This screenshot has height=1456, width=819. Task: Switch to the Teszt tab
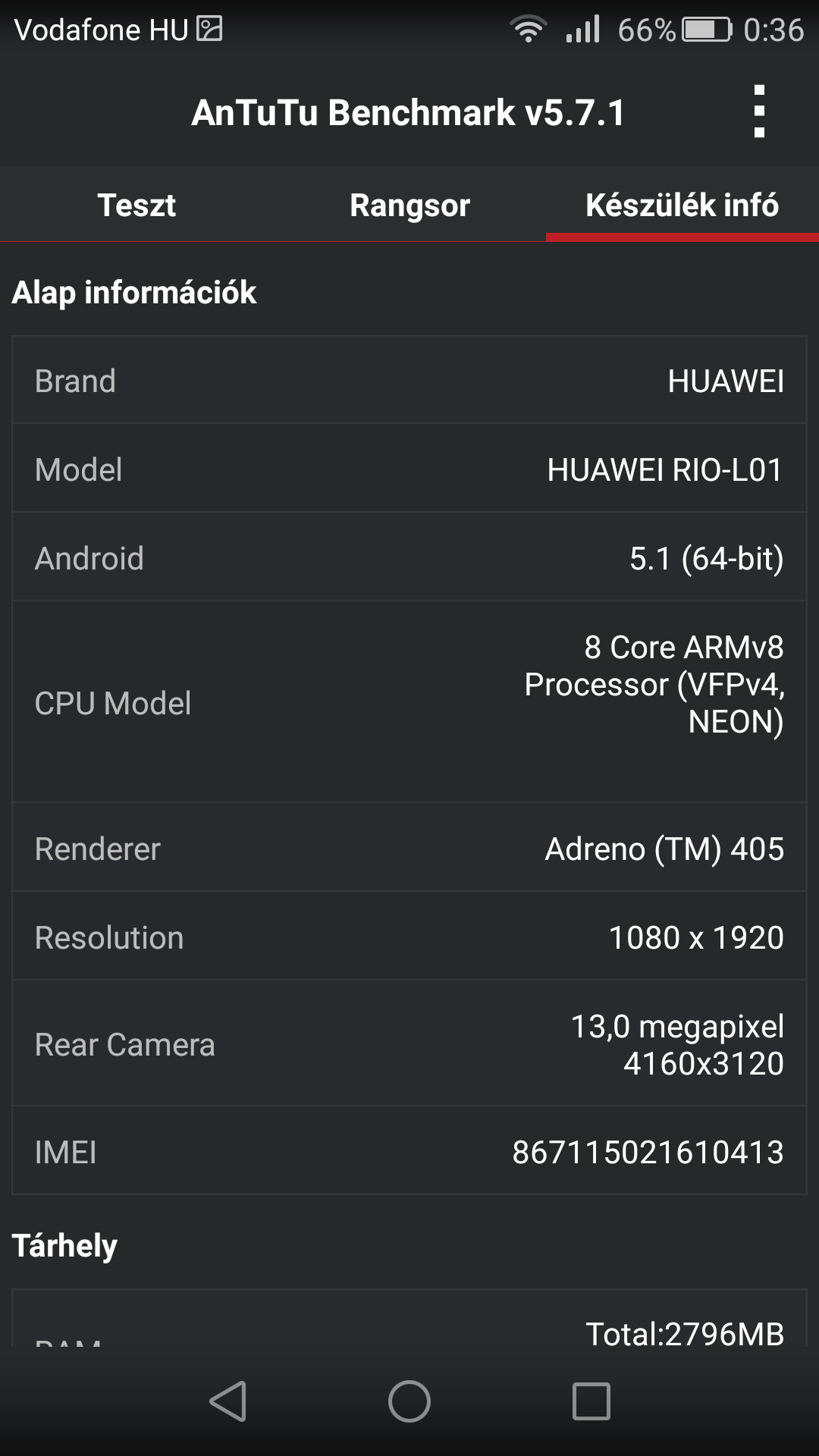click(x=136, y=206)
